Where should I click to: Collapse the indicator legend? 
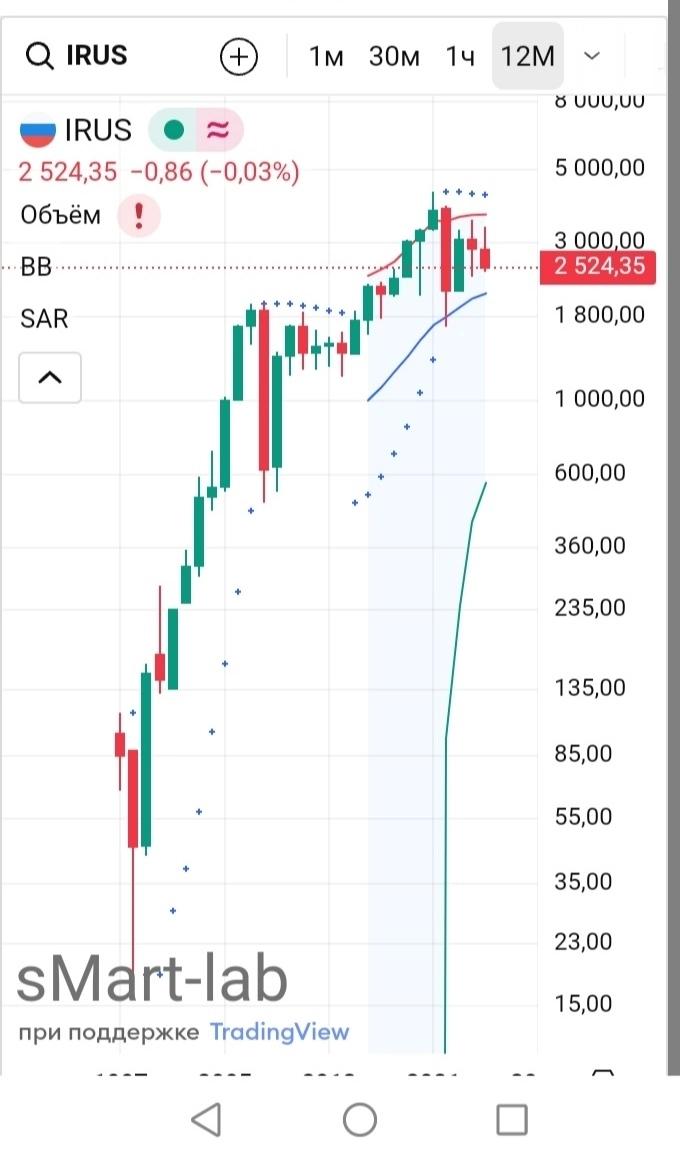coord(50,378)
